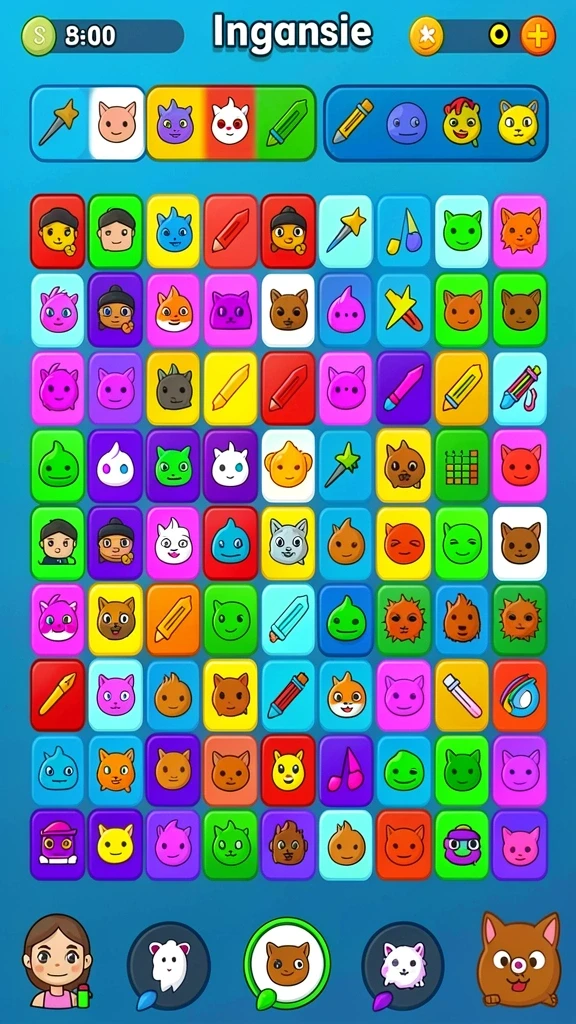Choose the white ghost cat circle at bottom

pyautogui.click(x=168, y=966)
